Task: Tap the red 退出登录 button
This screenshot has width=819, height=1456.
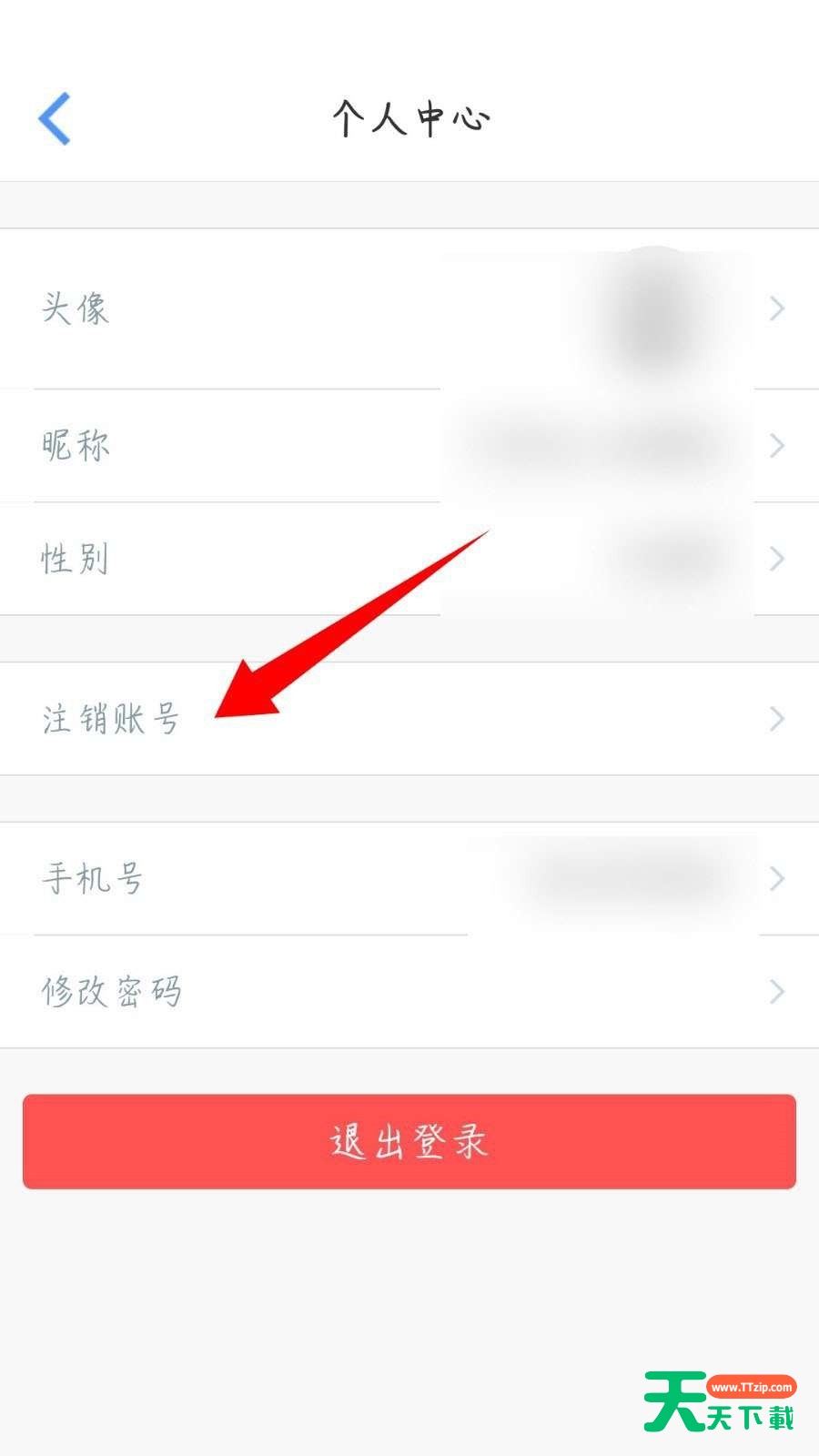Action: [409, 1141]
